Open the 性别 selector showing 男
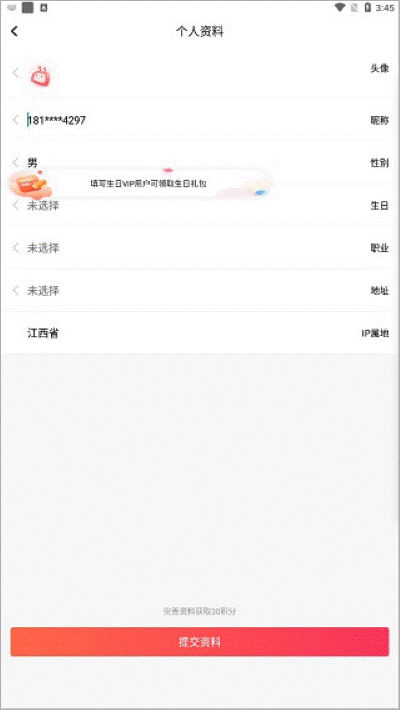400x710 pixels. click(199, 162)
